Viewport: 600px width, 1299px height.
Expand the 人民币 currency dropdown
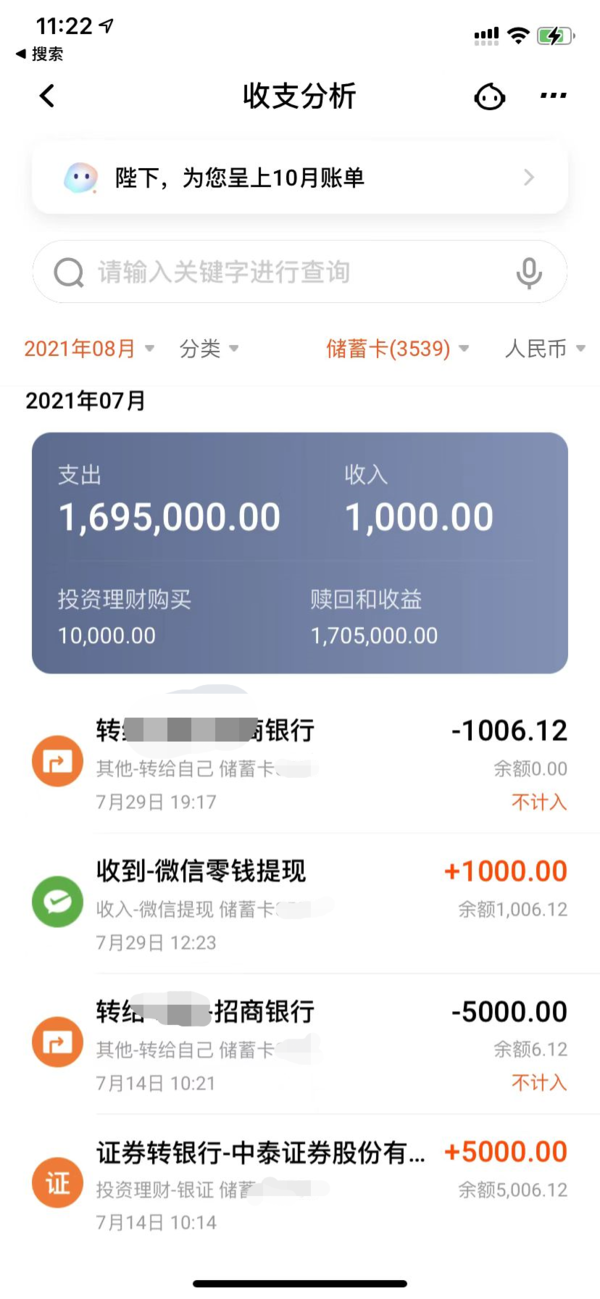pyautogui.click(x=545, y=349)
